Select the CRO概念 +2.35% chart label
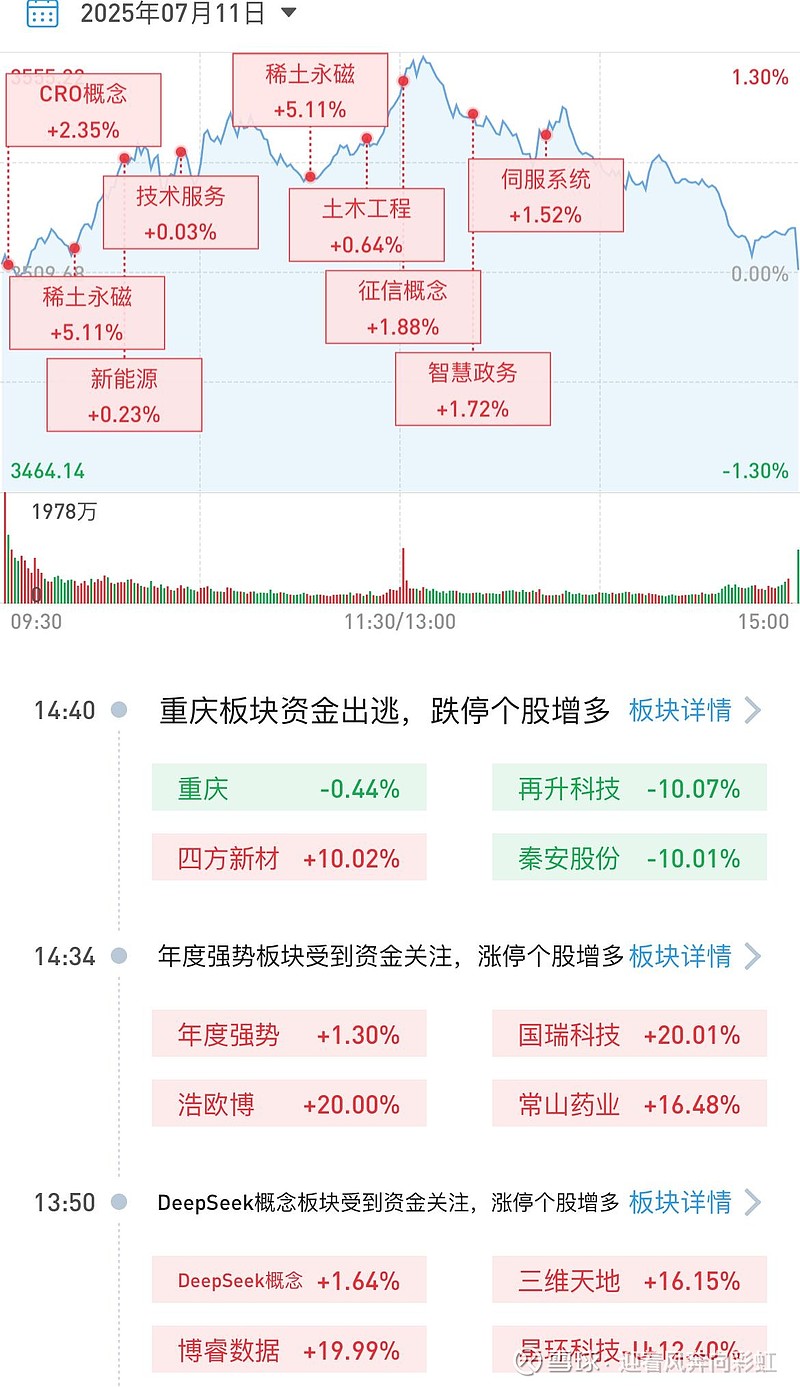Viewport: 800px width, 1387px height. pyautogui.click(x=83, y=110)
